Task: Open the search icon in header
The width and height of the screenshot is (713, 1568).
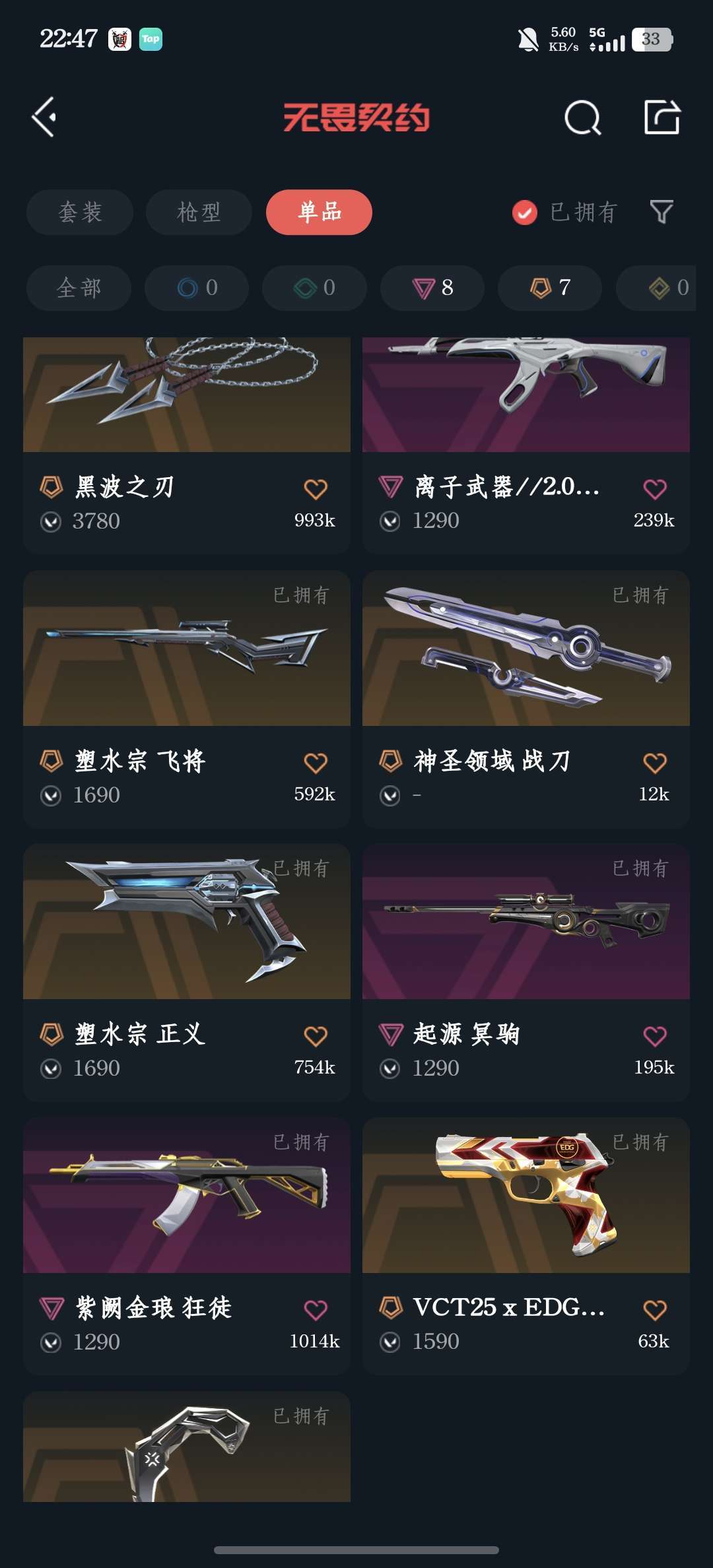Action: coord(583,118)
